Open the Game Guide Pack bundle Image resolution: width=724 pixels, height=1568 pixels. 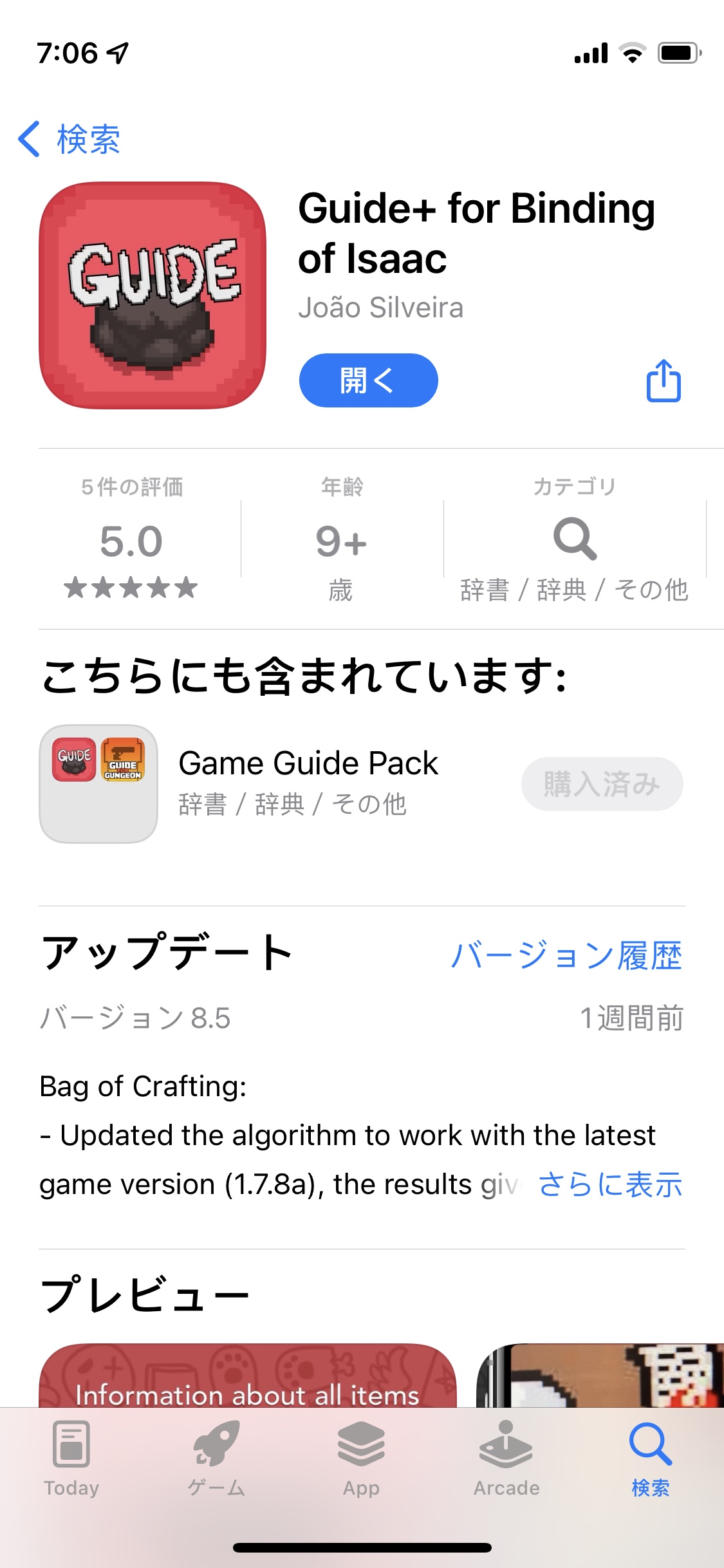point(308,783)
